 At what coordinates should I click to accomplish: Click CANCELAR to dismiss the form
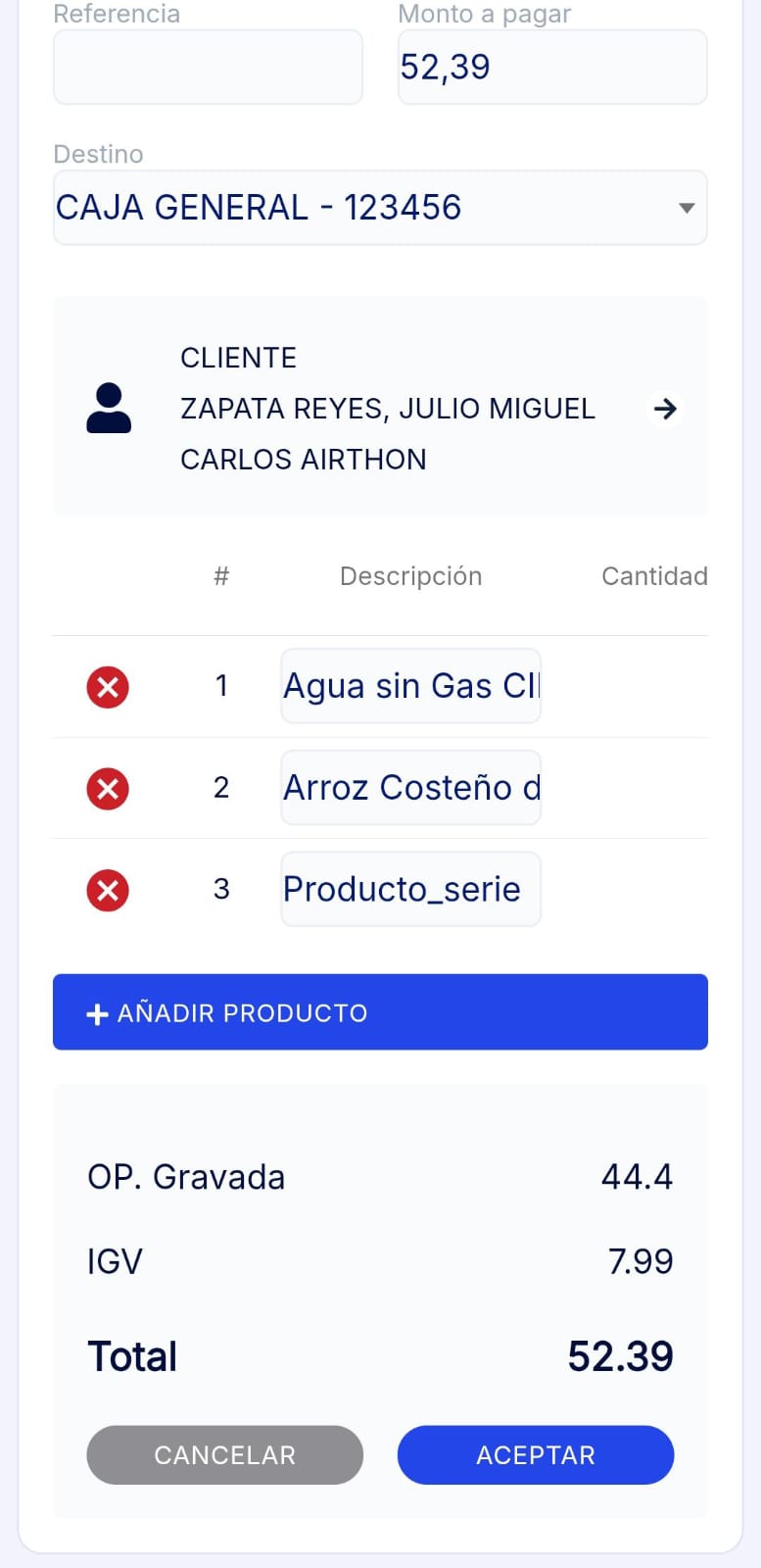click(224, 1455)
